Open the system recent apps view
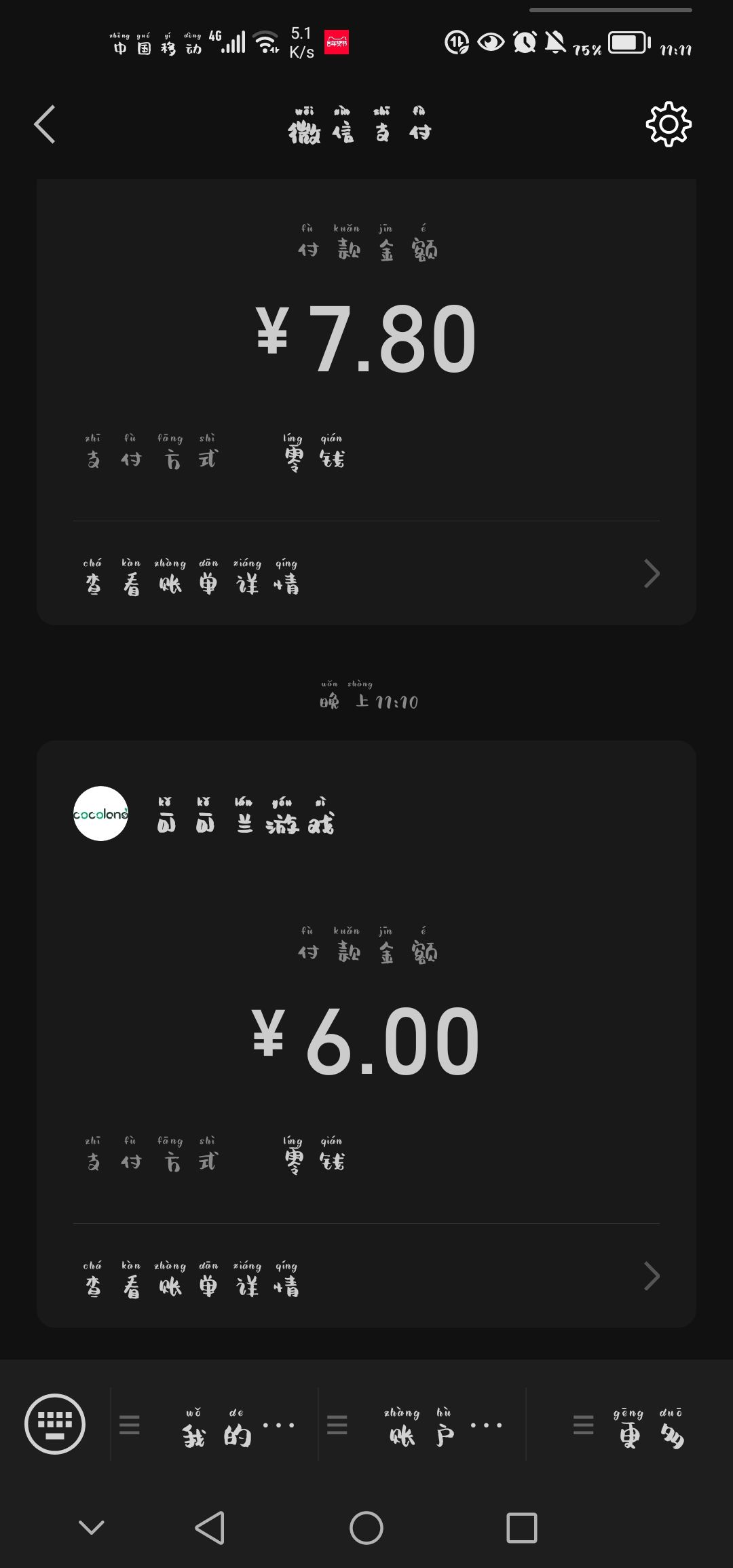Image resolution: width=733 pixels, height=1568 pixels. [x=522, y=1528]
